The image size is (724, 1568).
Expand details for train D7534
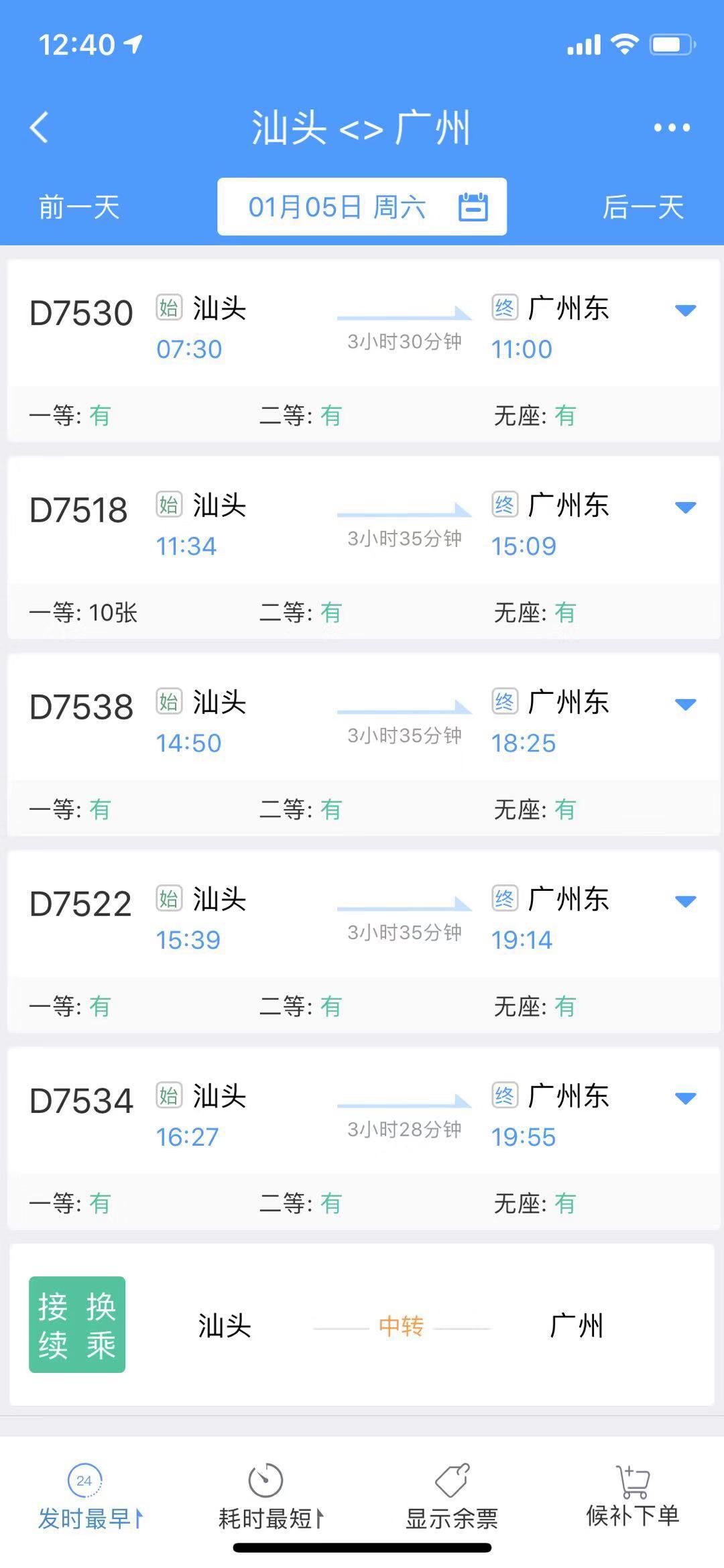click(x=684, y=1098)
